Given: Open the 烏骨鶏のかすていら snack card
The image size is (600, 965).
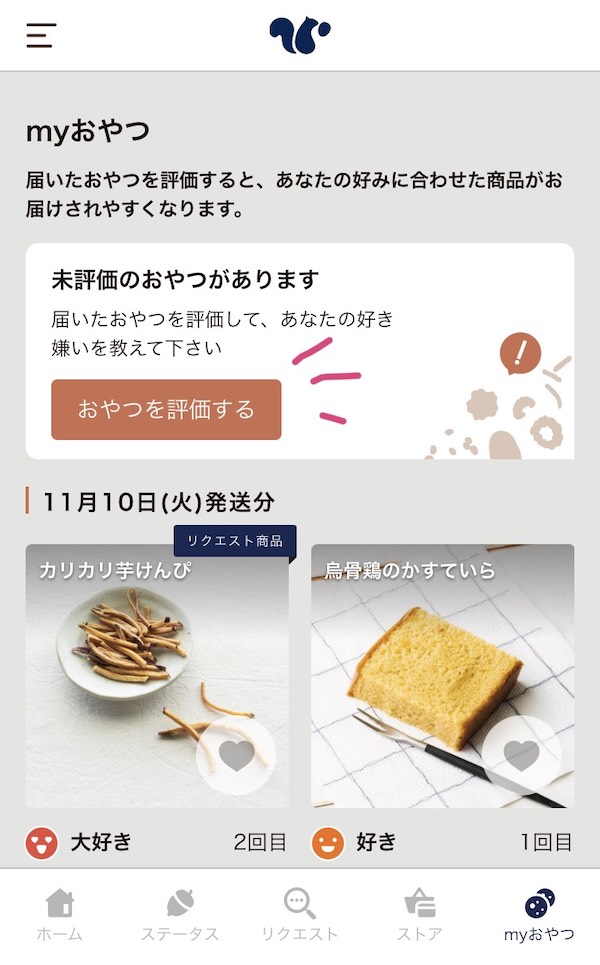Looking at the screenshot, I should tap(442, 660).
